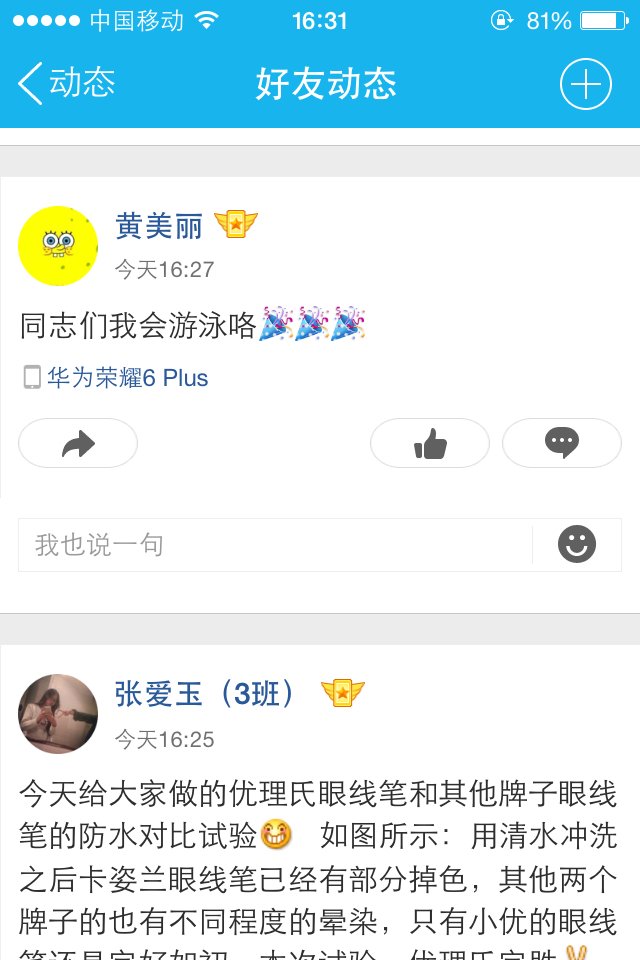Open 张爱玉's profile picture
The height and width of the screenshot is (960, 640).
[58, 714]
